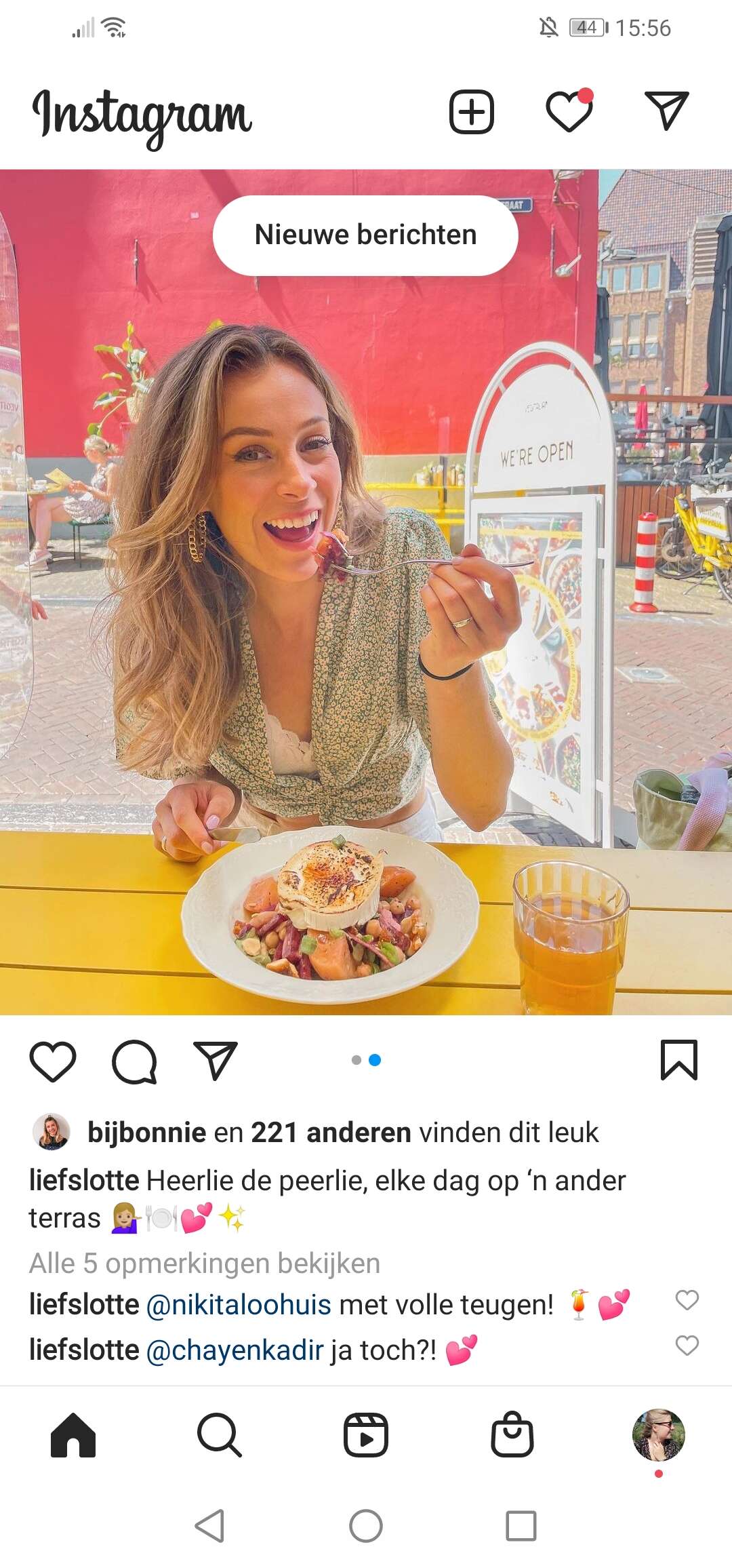Open the Shop tab
732x1568 pixels.
[512, 1434]
